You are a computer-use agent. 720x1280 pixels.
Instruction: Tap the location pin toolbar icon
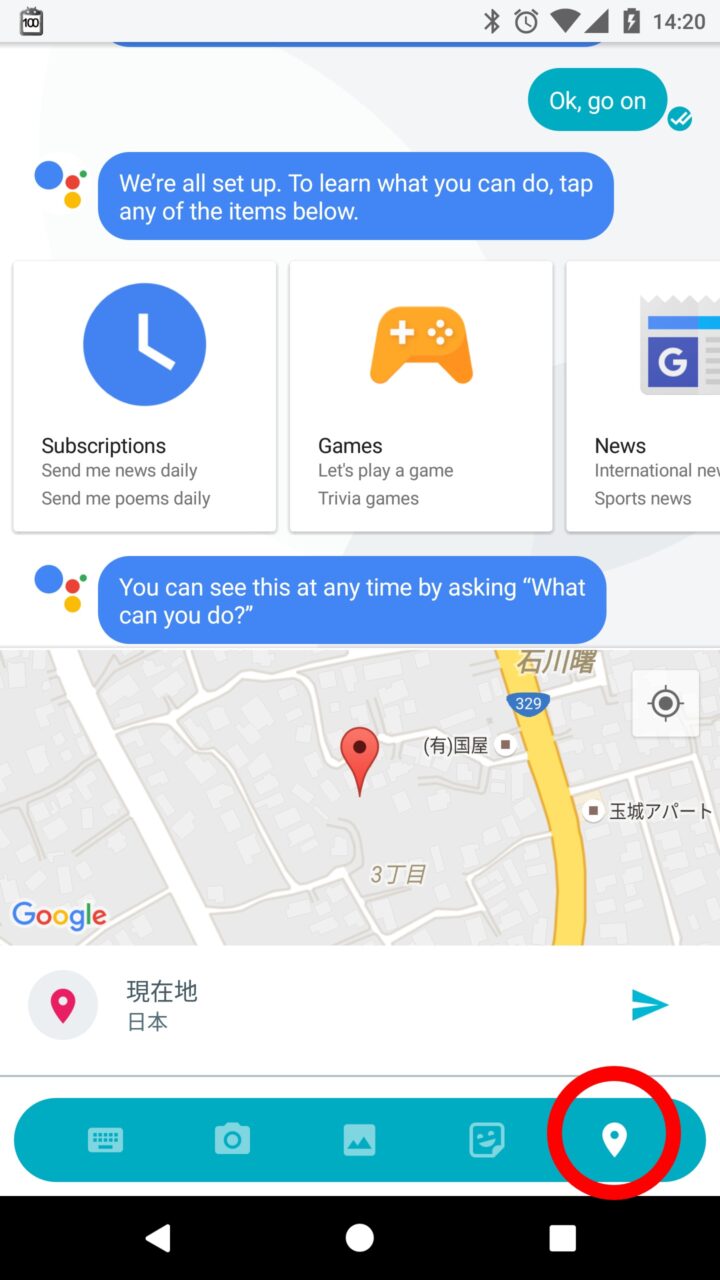pyautogui.click(x=614, y=1139)
